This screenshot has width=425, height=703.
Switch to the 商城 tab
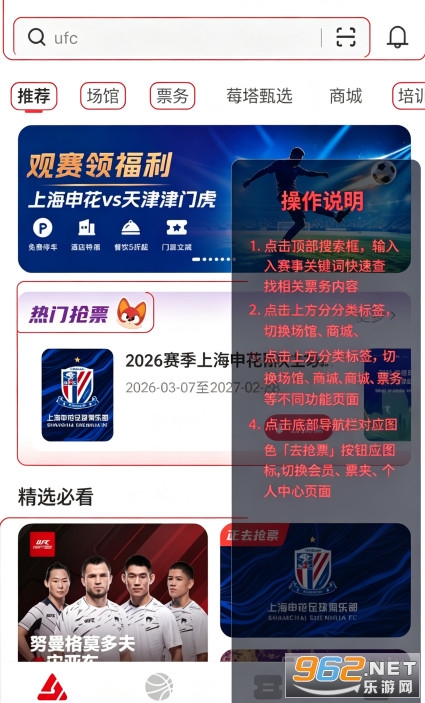(x=346, y=96)
